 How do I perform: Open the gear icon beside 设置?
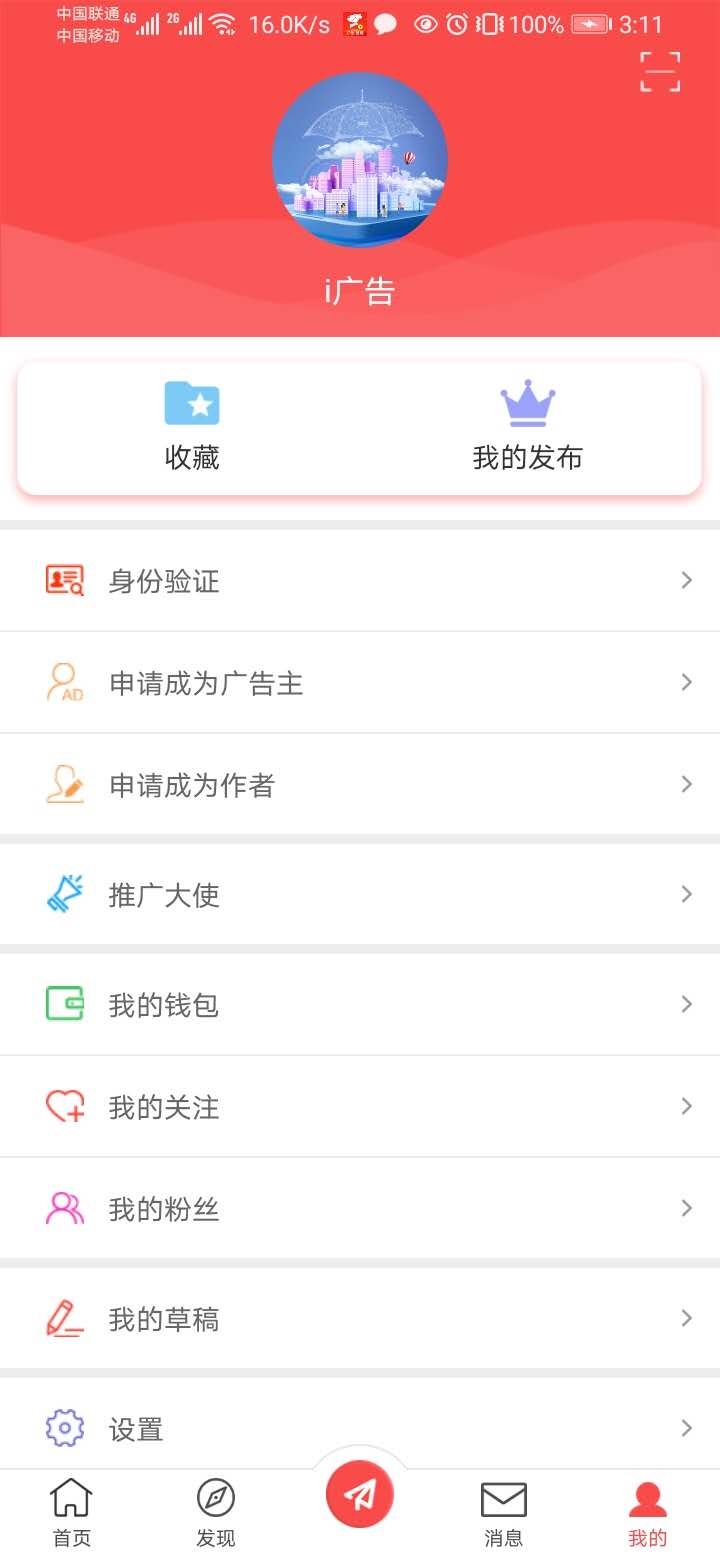click(x=65, y=1429)
